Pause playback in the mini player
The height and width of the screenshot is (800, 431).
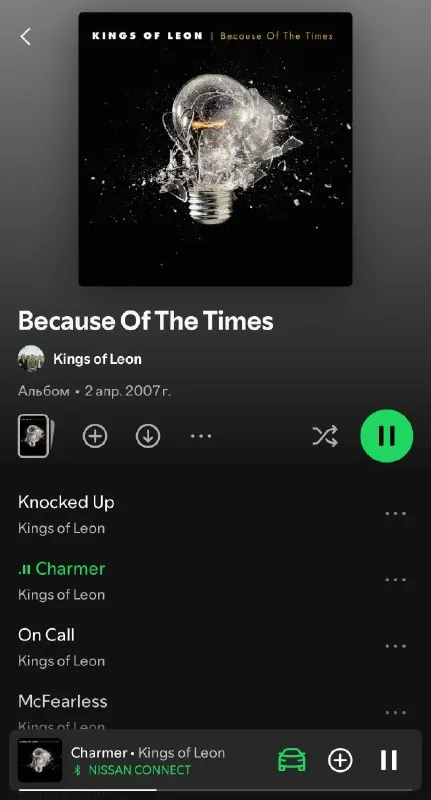coord(389,760)
